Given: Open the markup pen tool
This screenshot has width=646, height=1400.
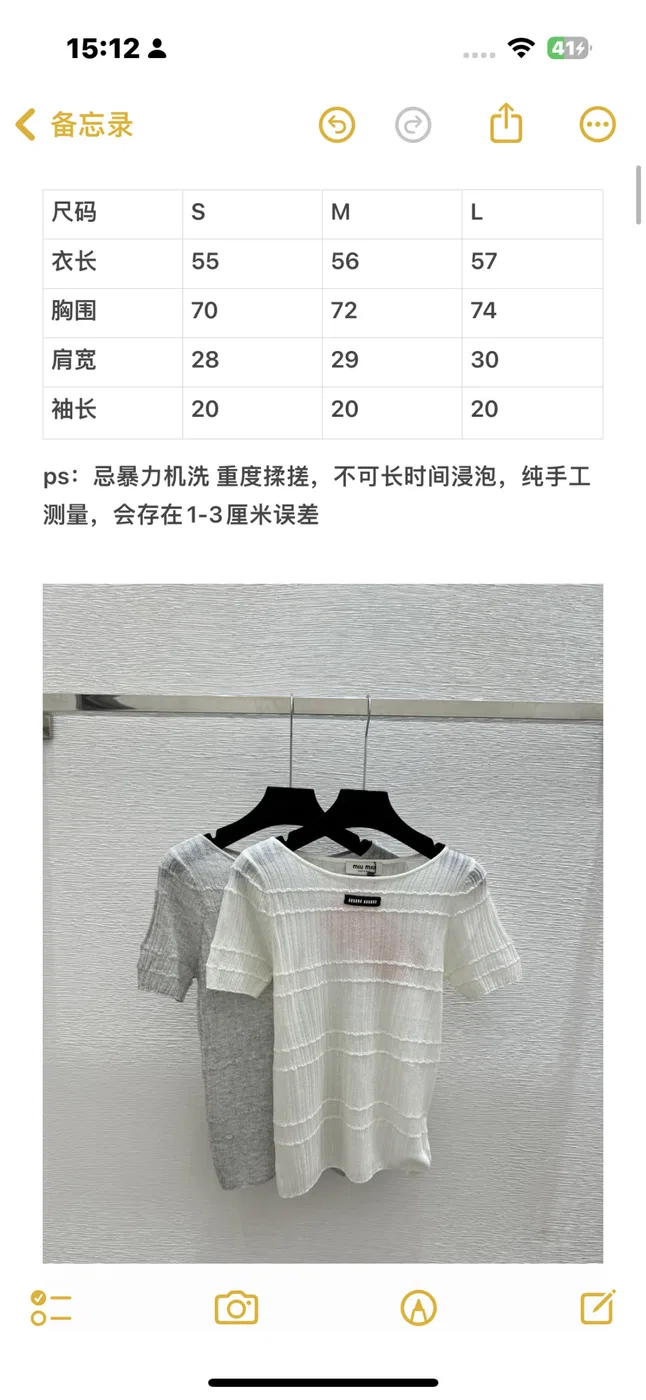Looking at the screenshot, I should (419, 1307).
